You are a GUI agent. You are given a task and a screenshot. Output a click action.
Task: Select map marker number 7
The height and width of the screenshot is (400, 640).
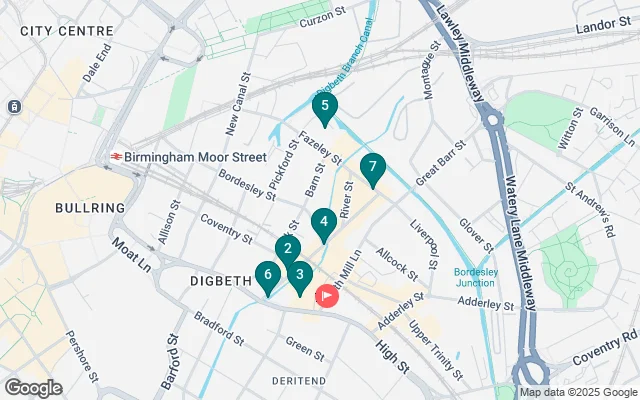pos(372,169)
